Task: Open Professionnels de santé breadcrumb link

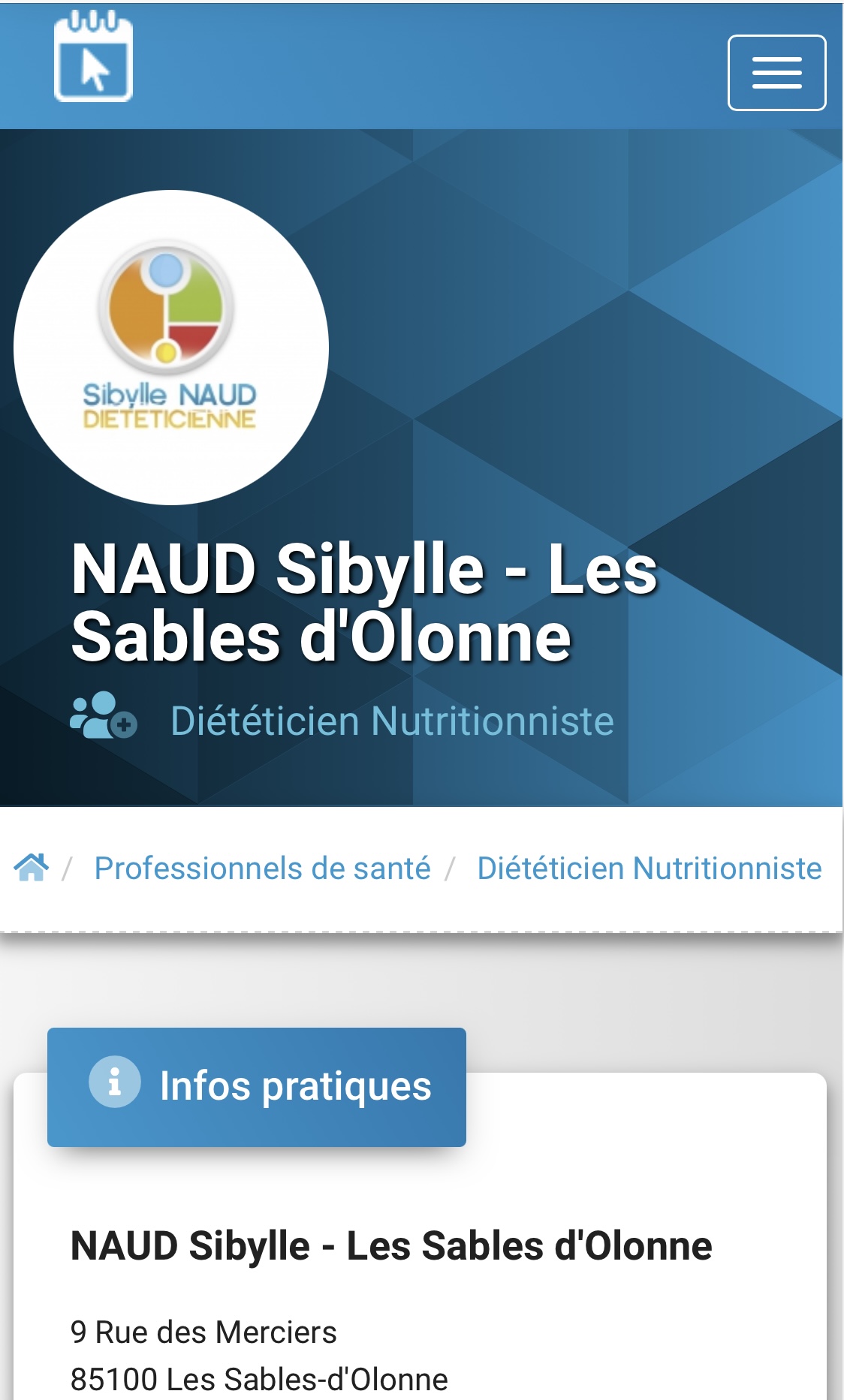Action: pos(262,869)
